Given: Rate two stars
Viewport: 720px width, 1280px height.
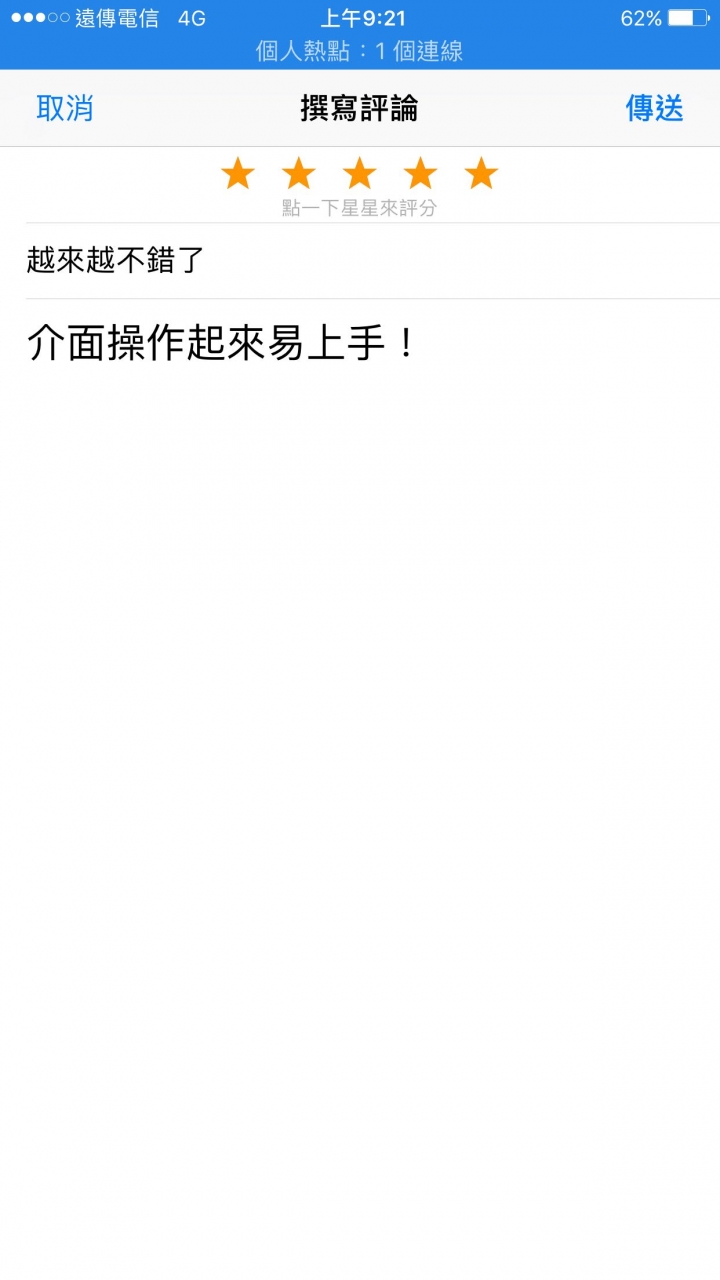Looking at the screenshot, I should pyautogui.click(x=299, y=174).
